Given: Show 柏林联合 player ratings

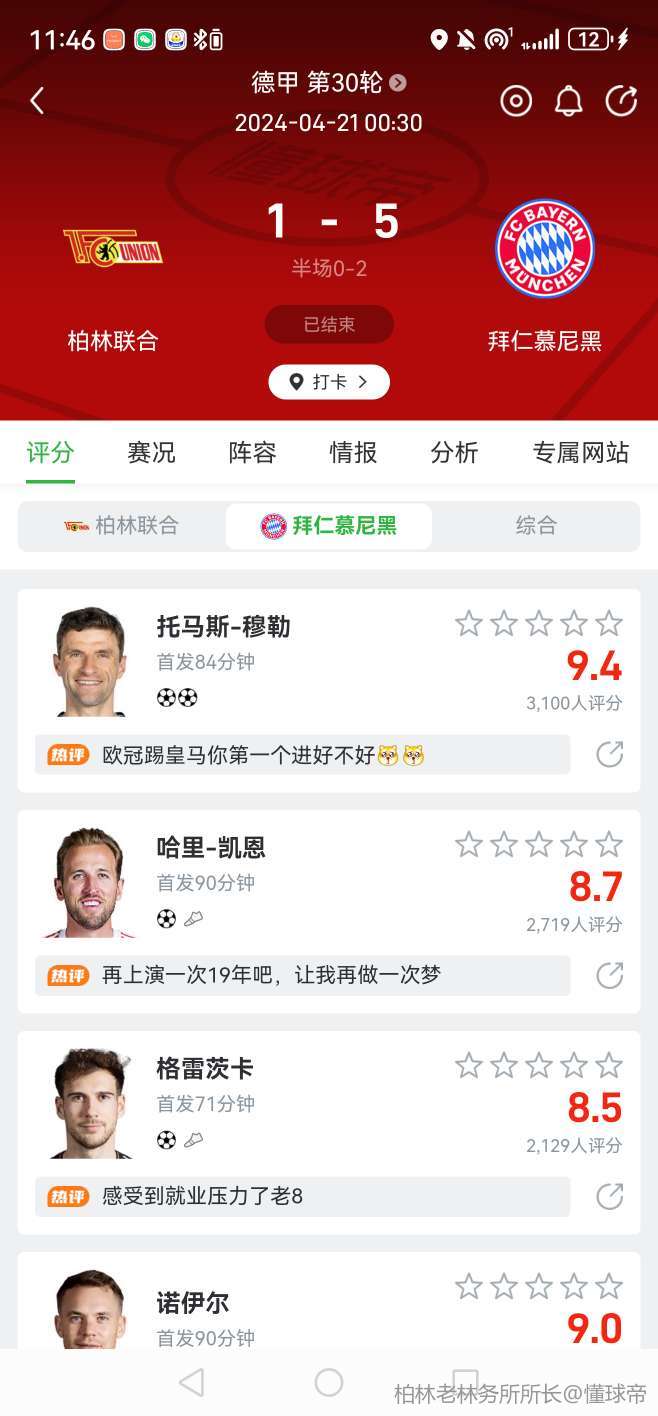Looking at the screenshot, I should pos(122,526).
